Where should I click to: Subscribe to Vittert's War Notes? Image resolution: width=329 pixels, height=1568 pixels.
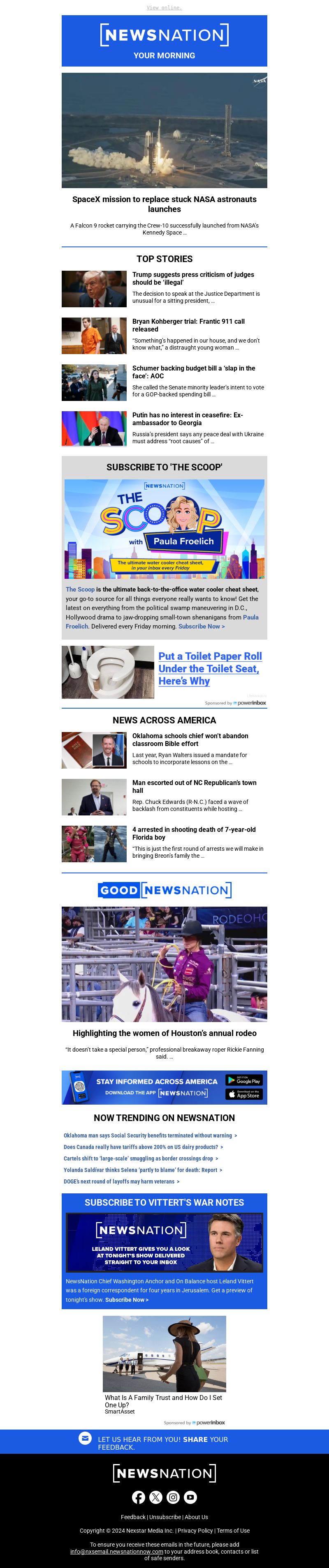tap(127, 1300)
